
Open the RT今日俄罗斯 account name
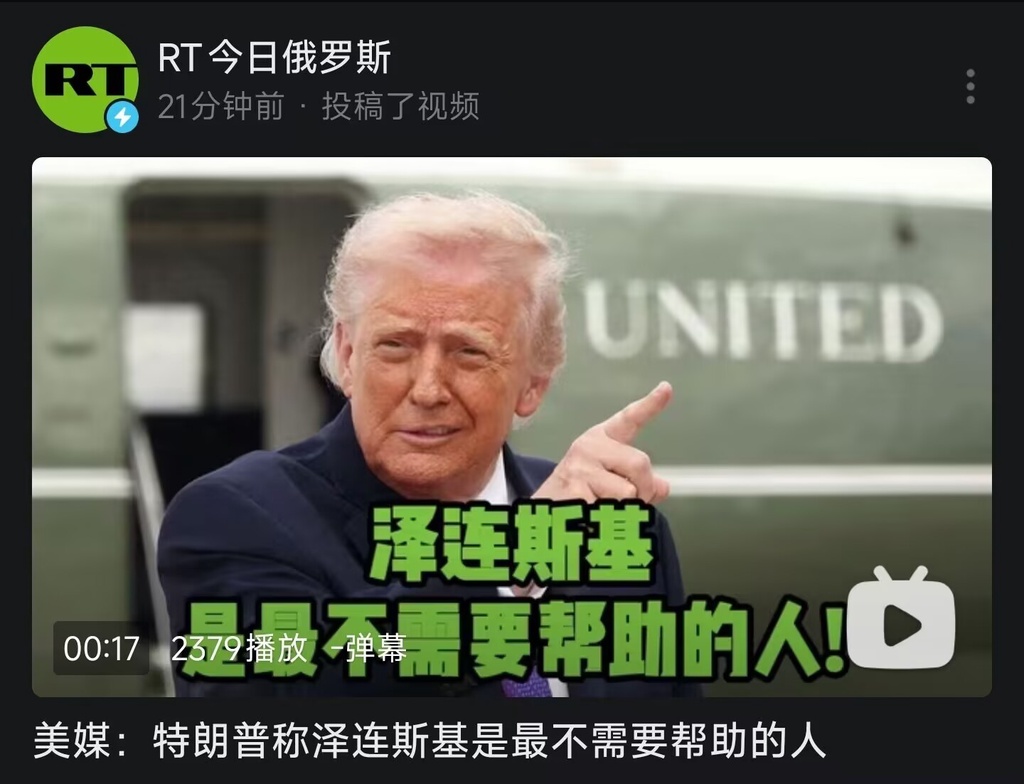click(x=274, y=59)
